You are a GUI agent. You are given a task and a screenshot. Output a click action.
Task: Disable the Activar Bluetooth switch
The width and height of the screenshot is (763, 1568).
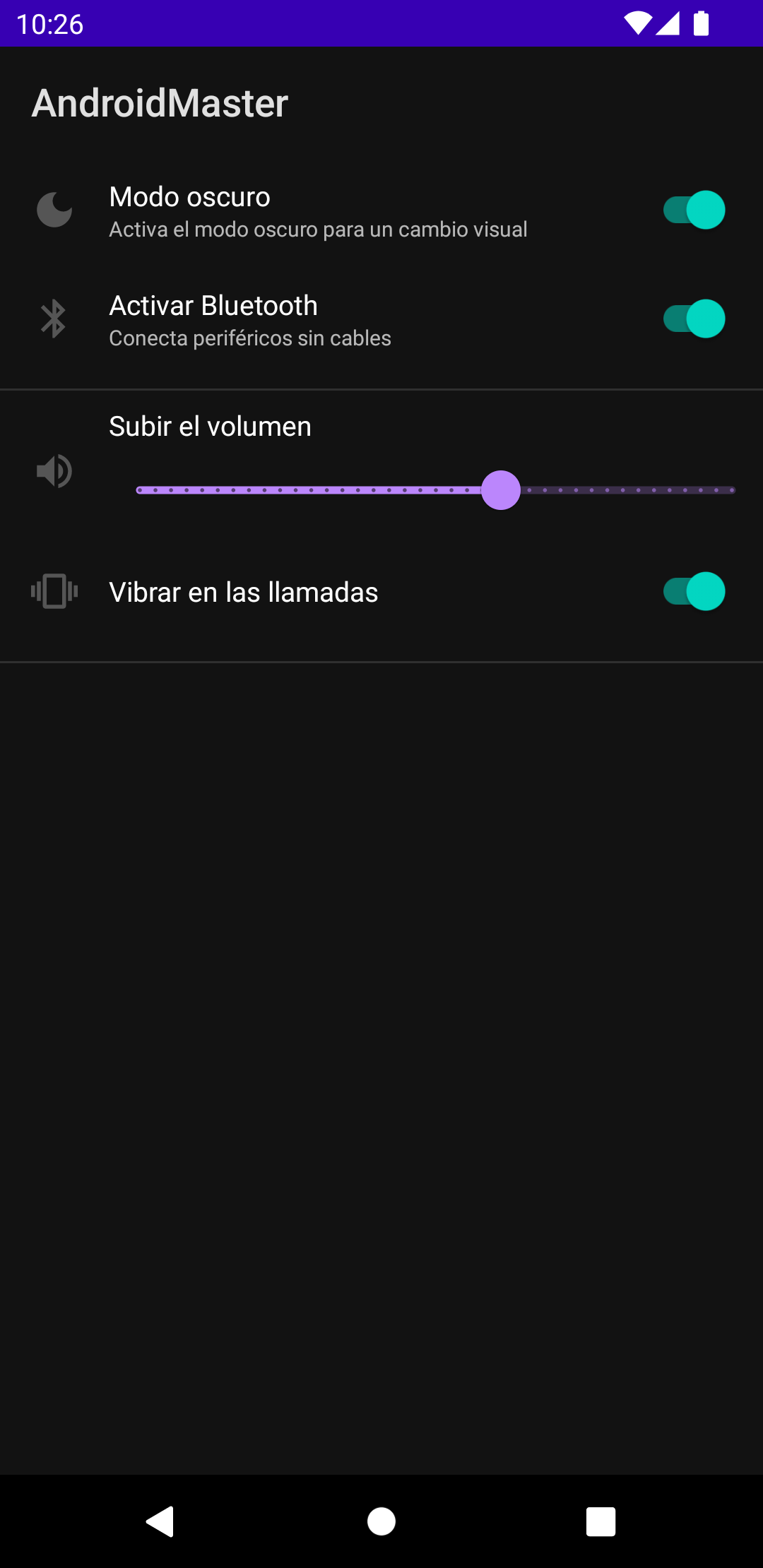point(694,319)
